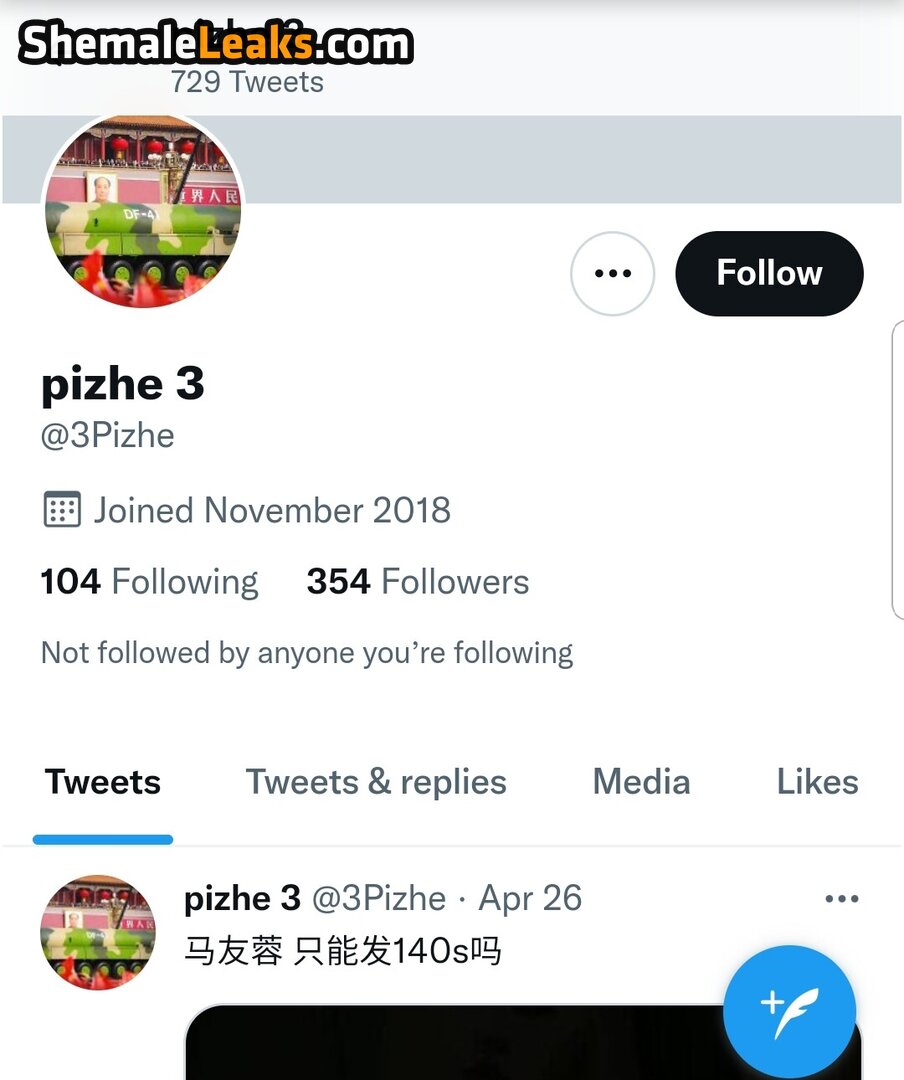The height and width of the screenshot is (1080, 904).
Task: Switch to the Tweets tab
Action: 103,782
